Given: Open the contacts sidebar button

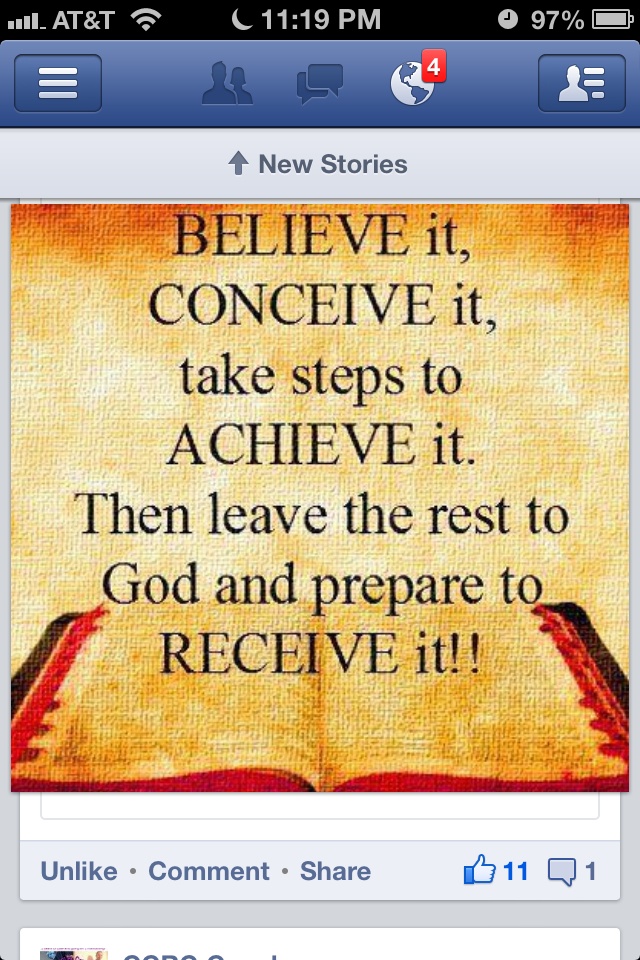Looking at the screenshot, I should click(x=581, y=84).
